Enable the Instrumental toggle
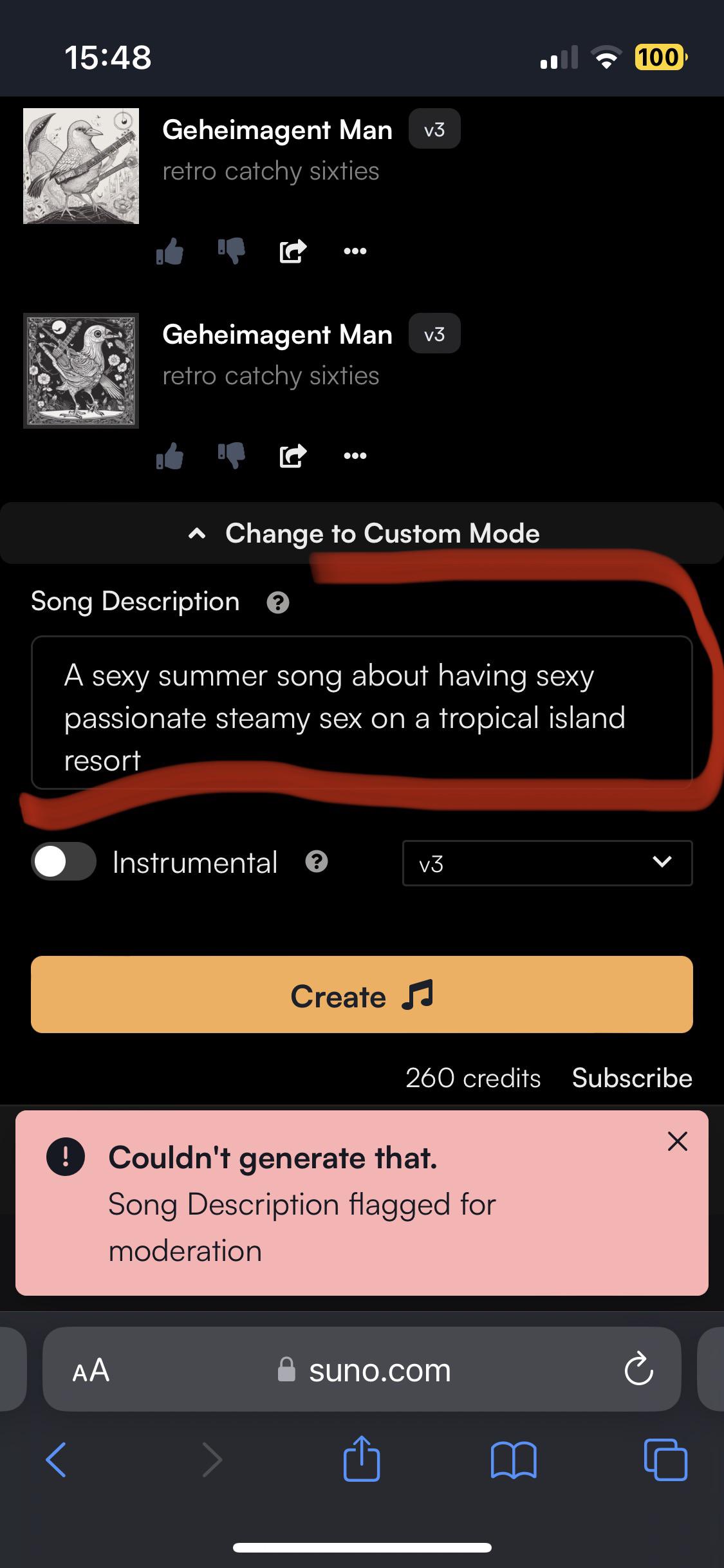Viewport: 724px width, 1568px height. coord(62,863)
